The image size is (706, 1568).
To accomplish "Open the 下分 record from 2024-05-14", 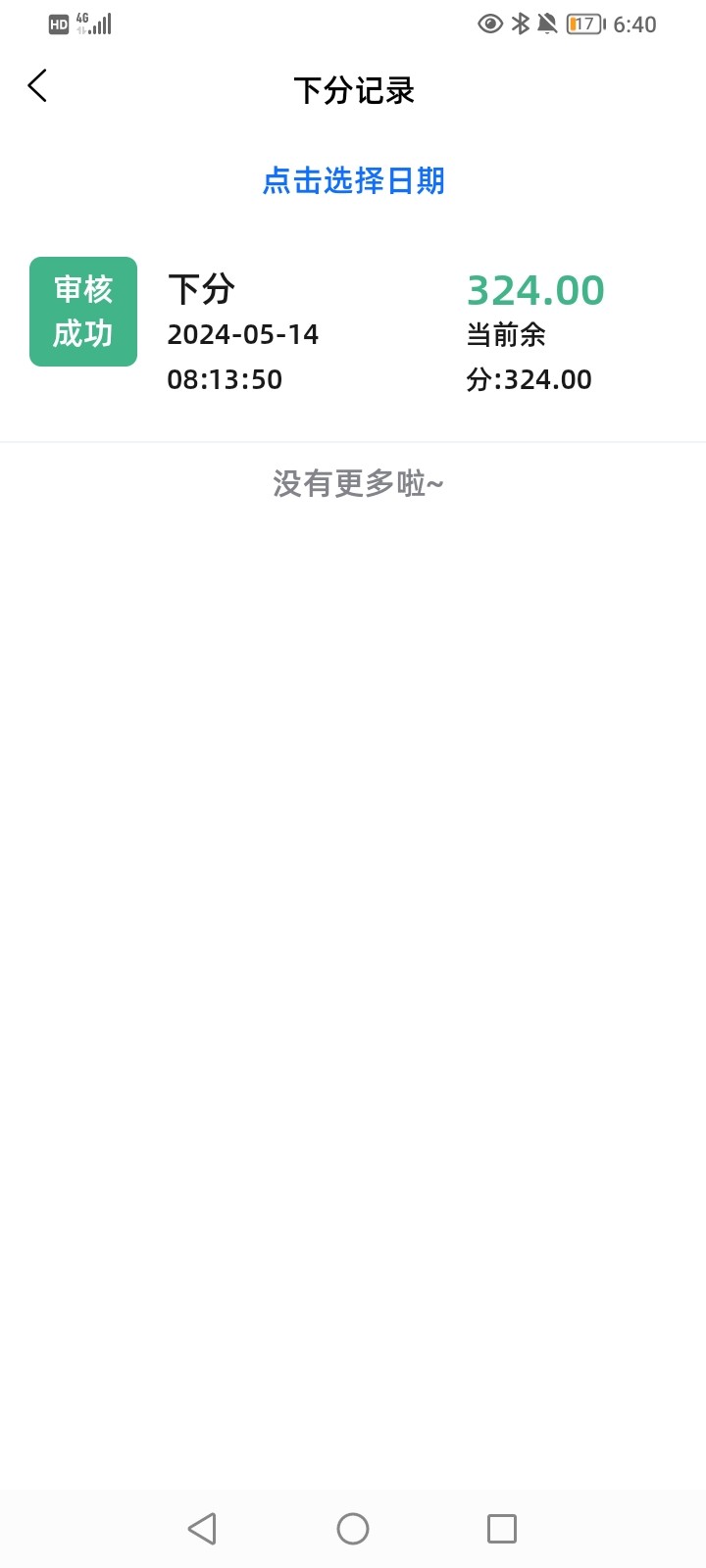I will (353, 333).
